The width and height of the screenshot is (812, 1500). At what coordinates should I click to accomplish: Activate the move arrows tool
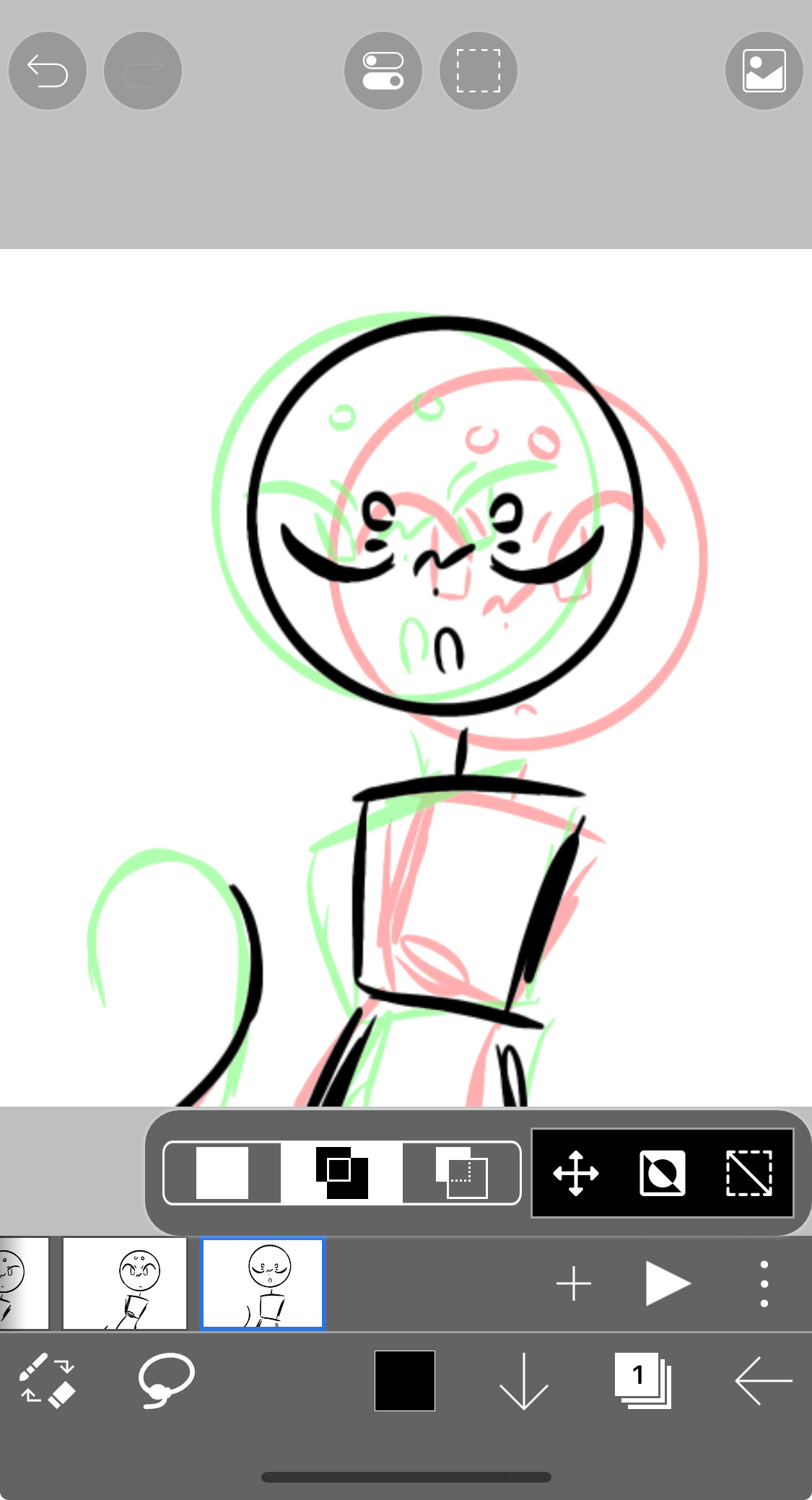[x=575, y=1173]
